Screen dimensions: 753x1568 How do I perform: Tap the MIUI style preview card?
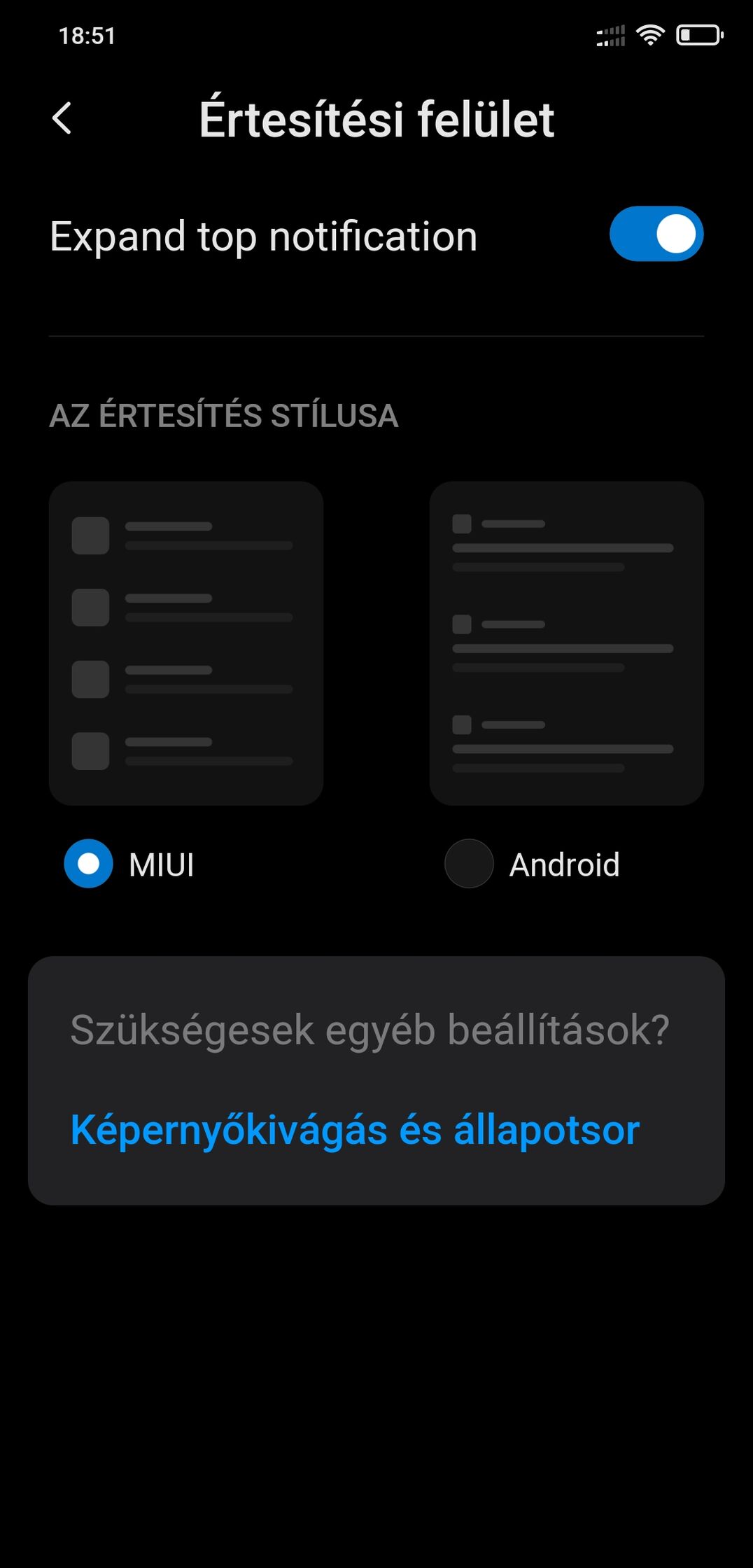(186, 643)
